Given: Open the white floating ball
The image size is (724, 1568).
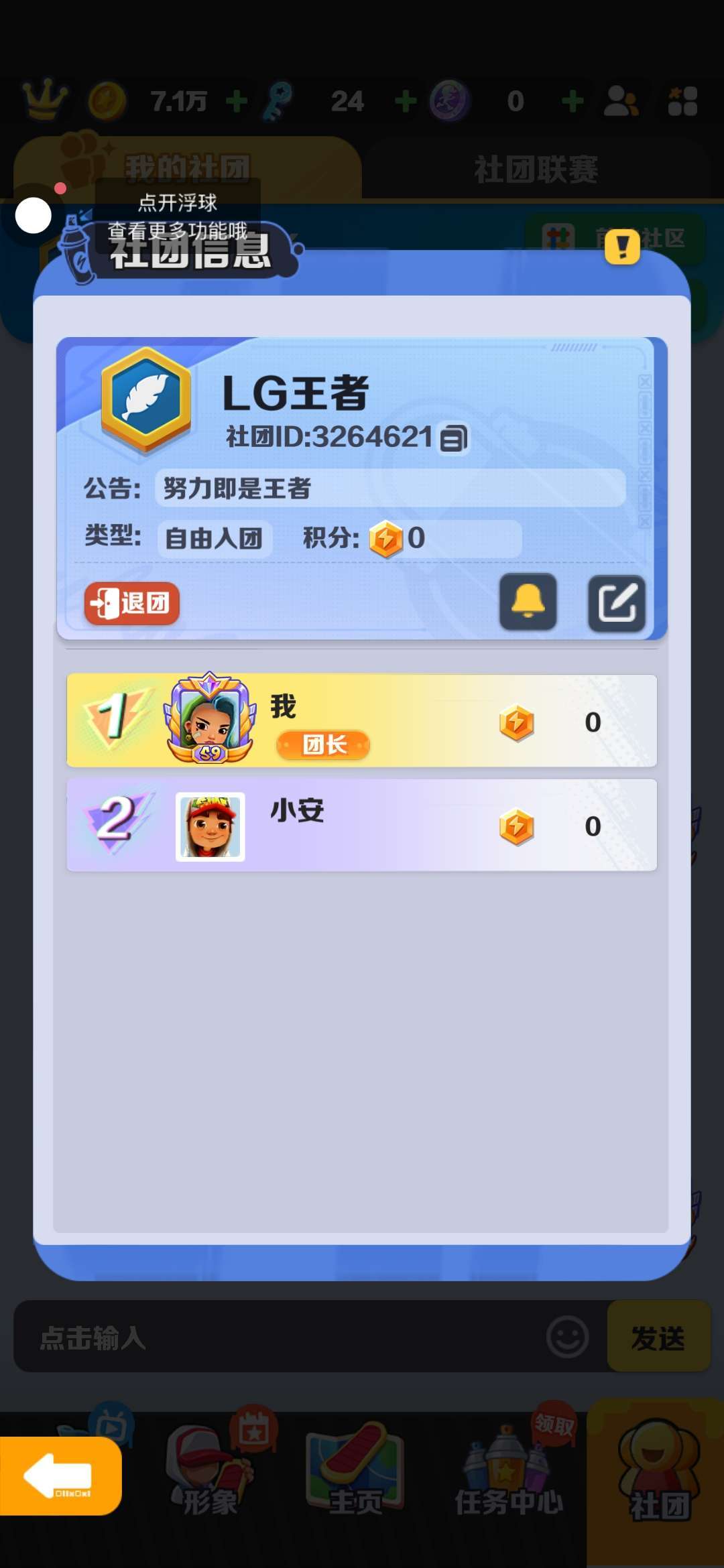Looking at the screenshot, I should tap(34, 216).
